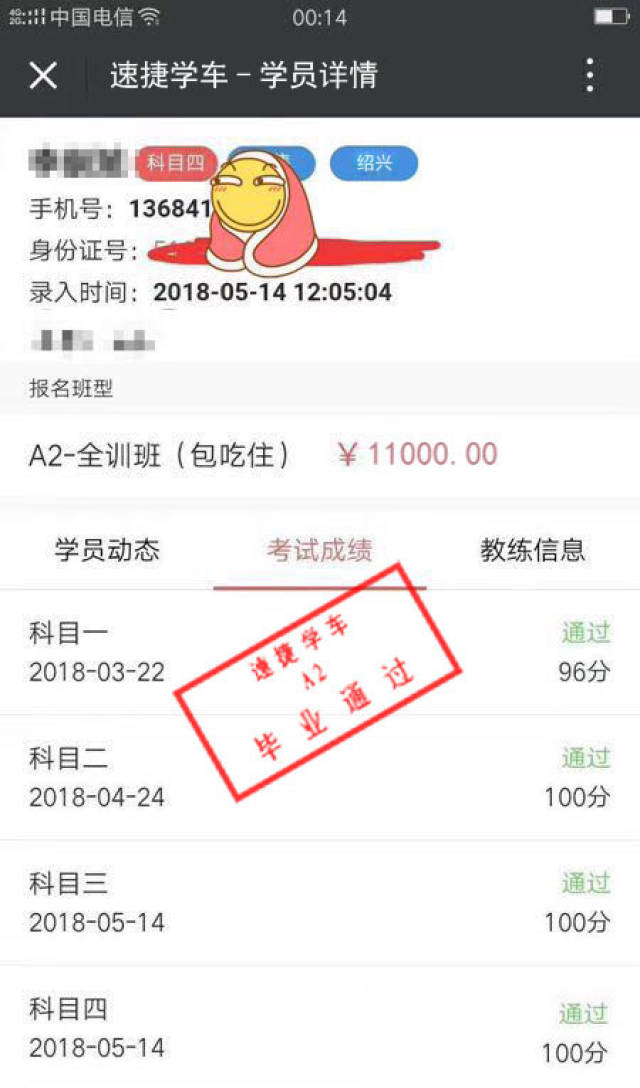Open the three-dot overflow menu

click(x=589, y=75)
